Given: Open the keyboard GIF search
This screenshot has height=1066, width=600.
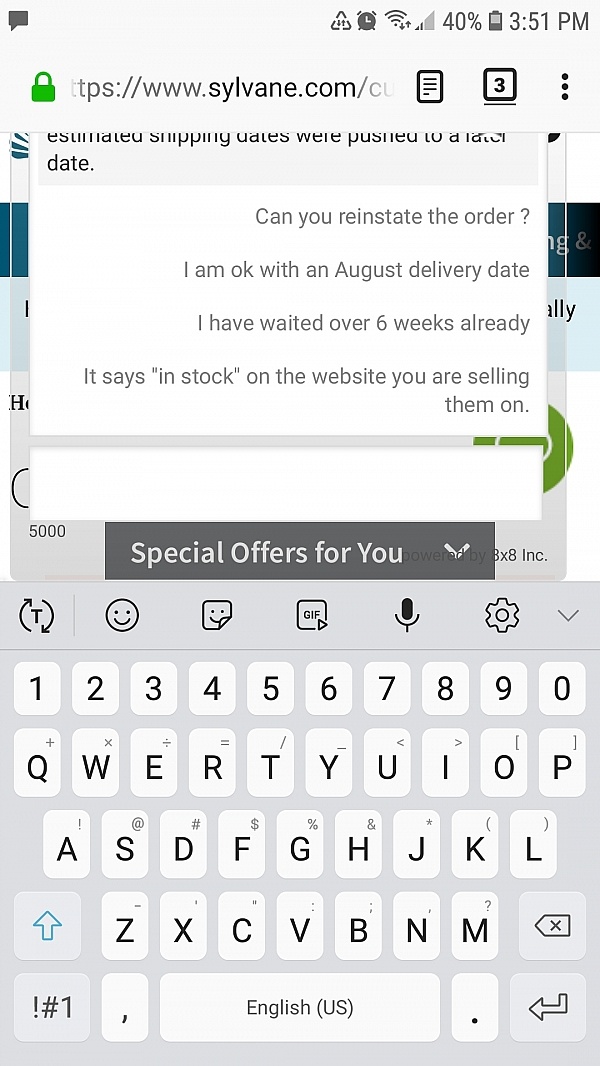Looking at the screenshot, I should tap(312, 616).
